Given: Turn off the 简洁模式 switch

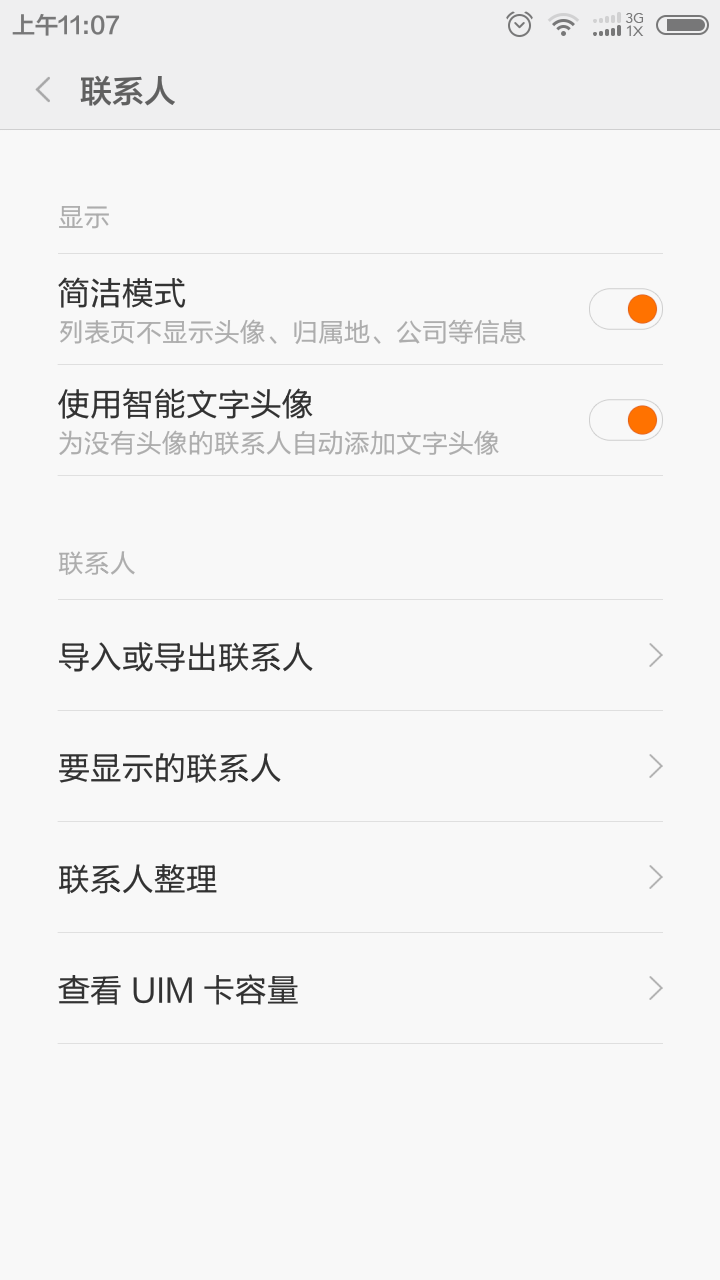Looking at the screenshot, I should pos(625,309).
